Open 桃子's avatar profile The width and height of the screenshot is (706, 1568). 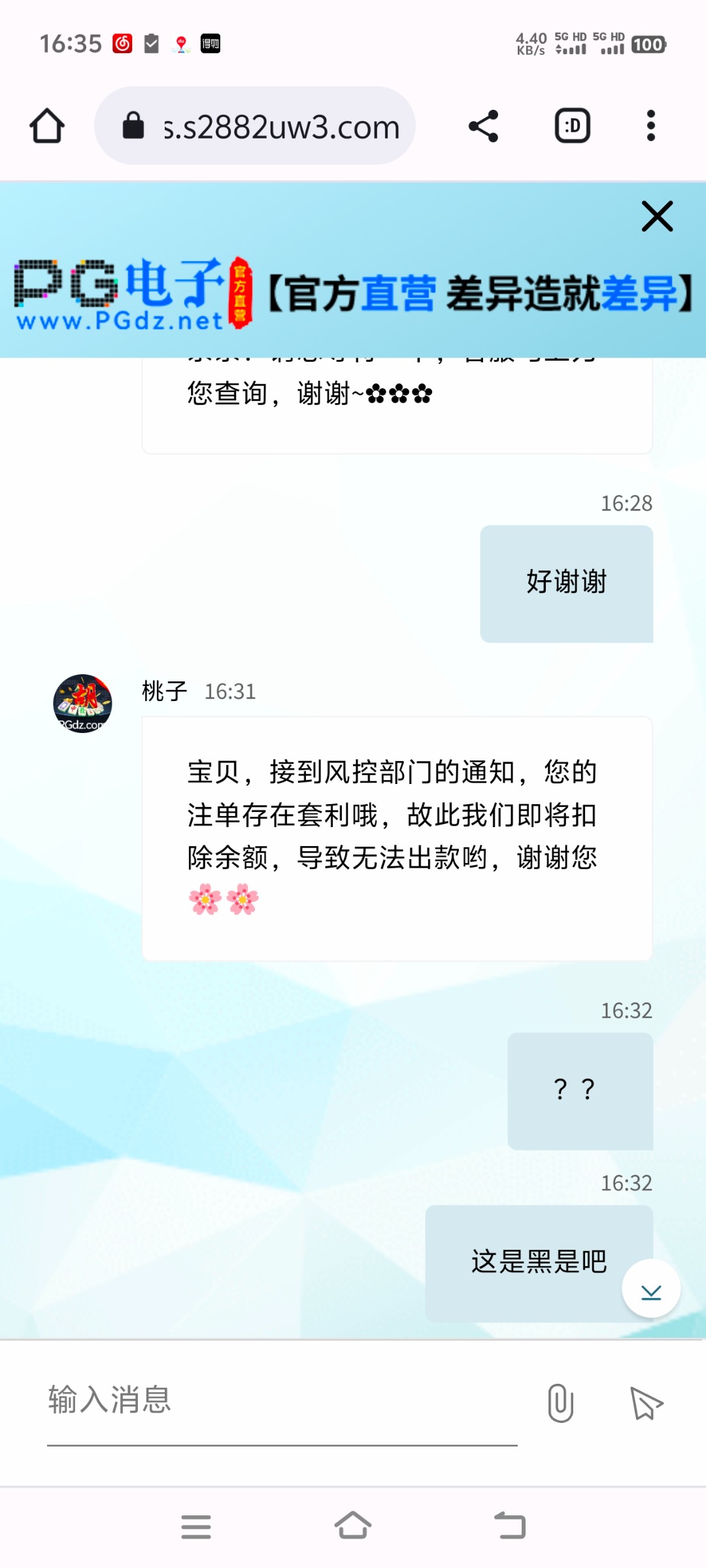82,704
